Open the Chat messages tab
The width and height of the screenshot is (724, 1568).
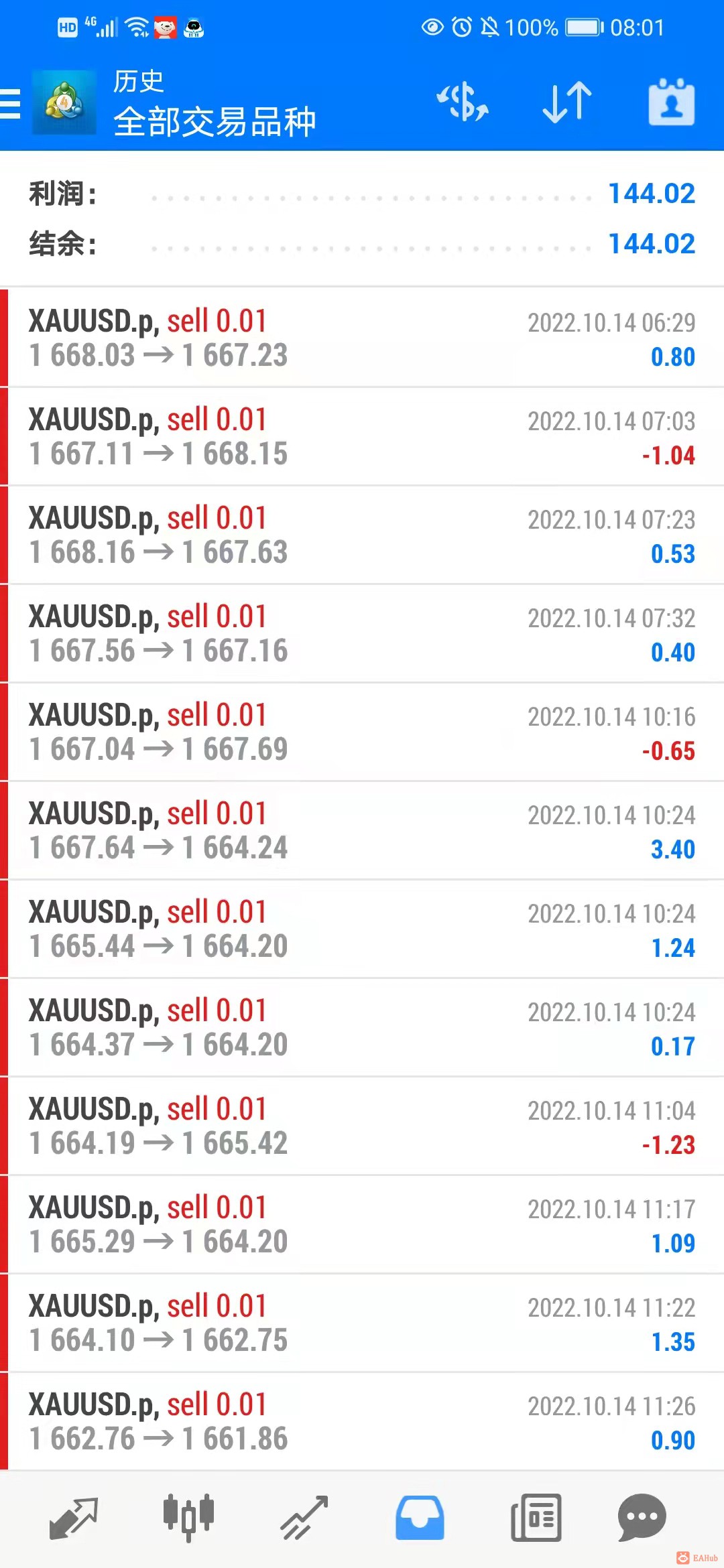pyautogui.click(x=642, y=1518)
